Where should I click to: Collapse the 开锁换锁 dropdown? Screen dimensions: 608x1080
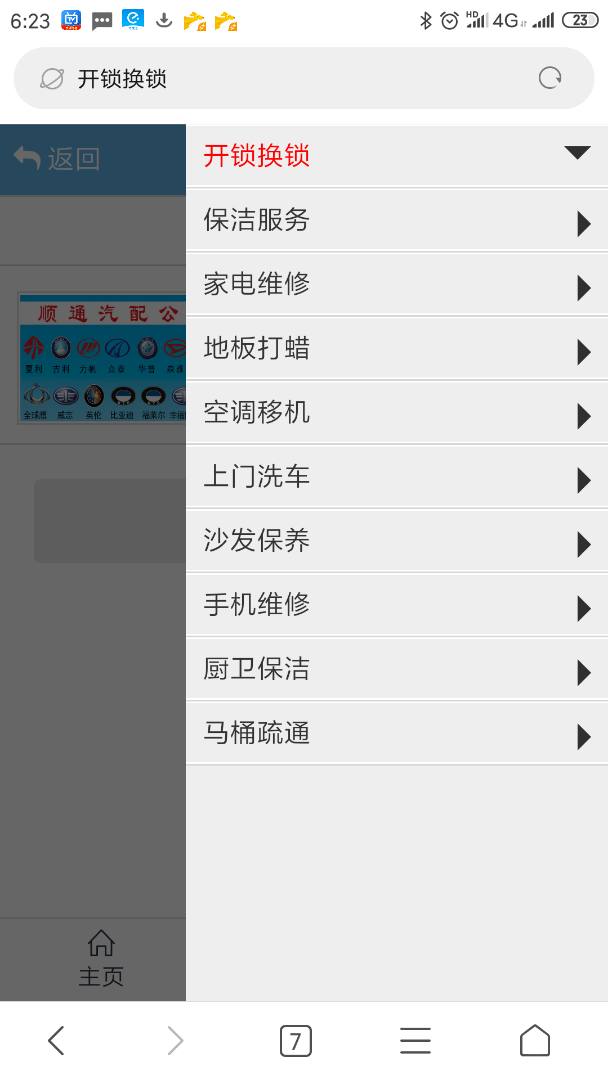click(577, 153)
